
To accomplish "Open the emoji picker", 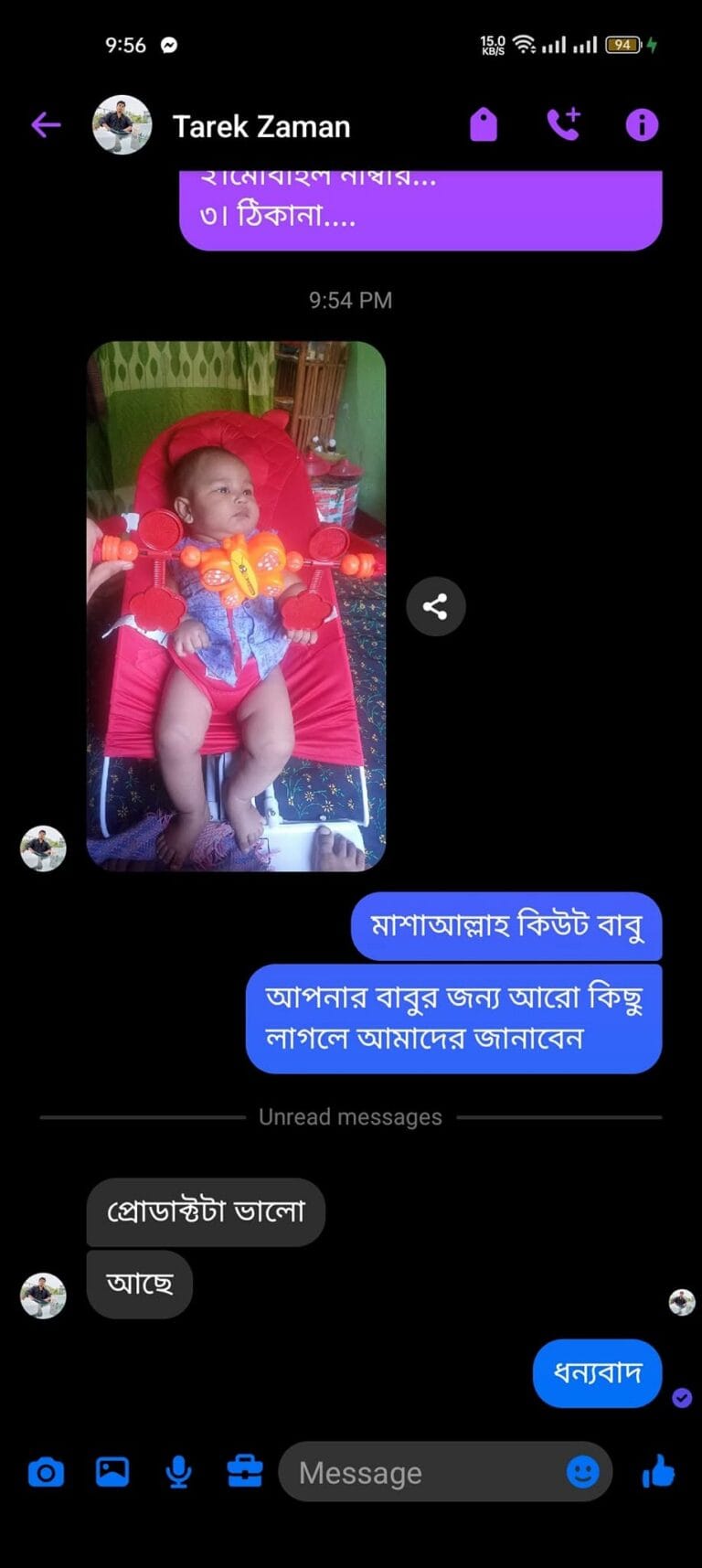I will [582, 1472].
